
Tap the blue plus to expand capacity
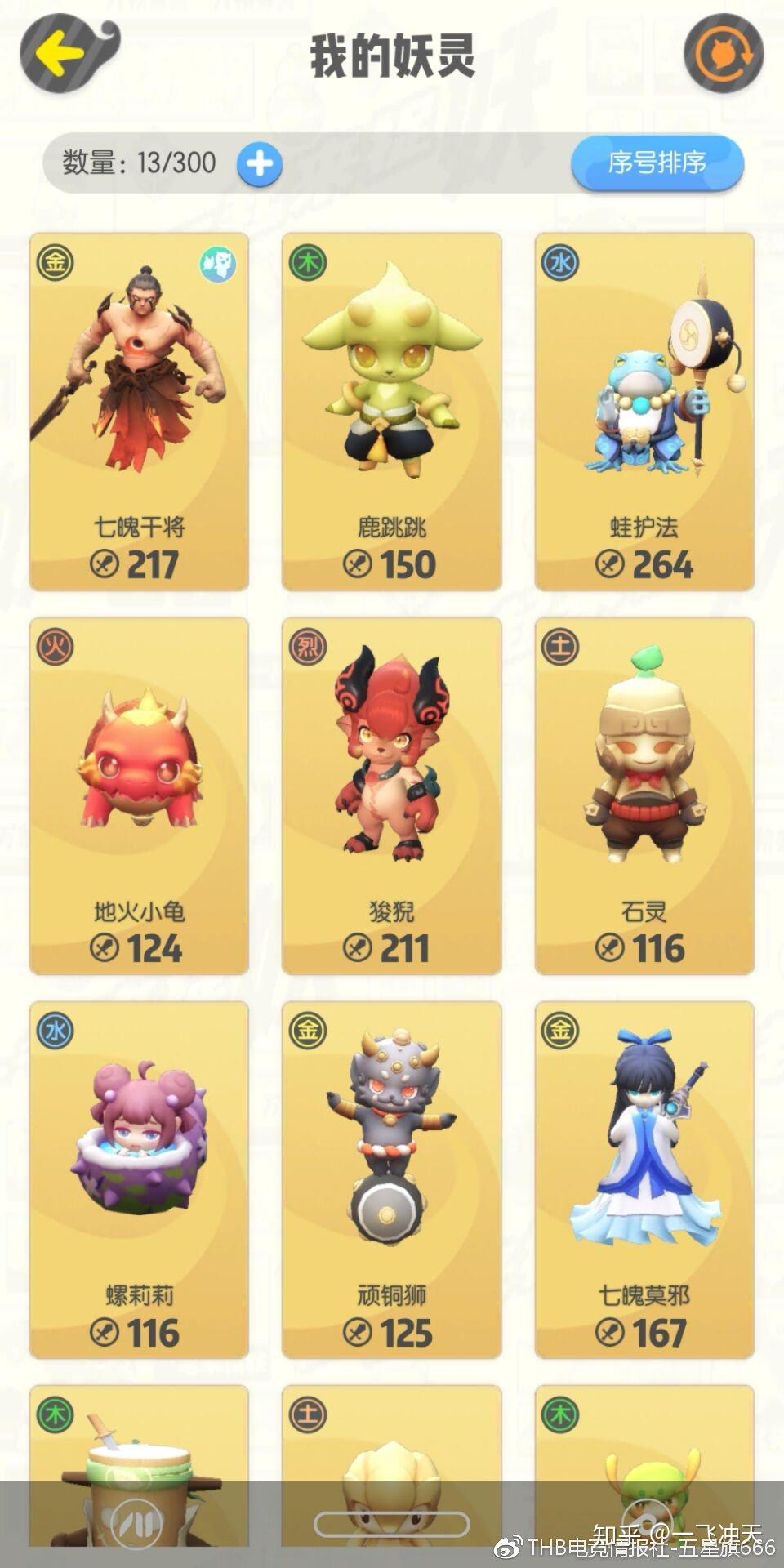pyautogui.click(x=260, y=163)
